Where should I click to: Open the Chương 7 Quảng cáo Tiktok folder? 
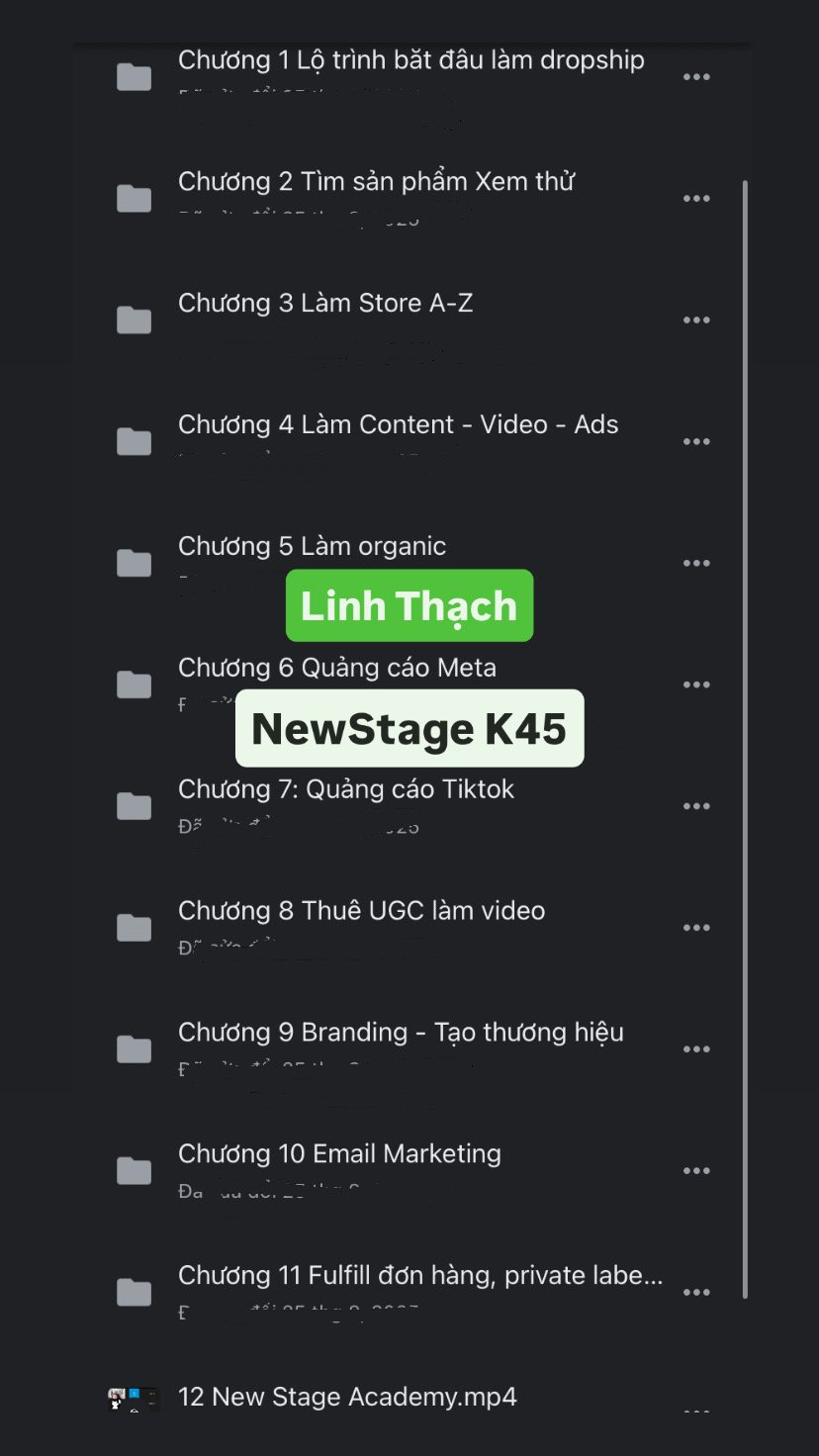(x=345, y=789)
